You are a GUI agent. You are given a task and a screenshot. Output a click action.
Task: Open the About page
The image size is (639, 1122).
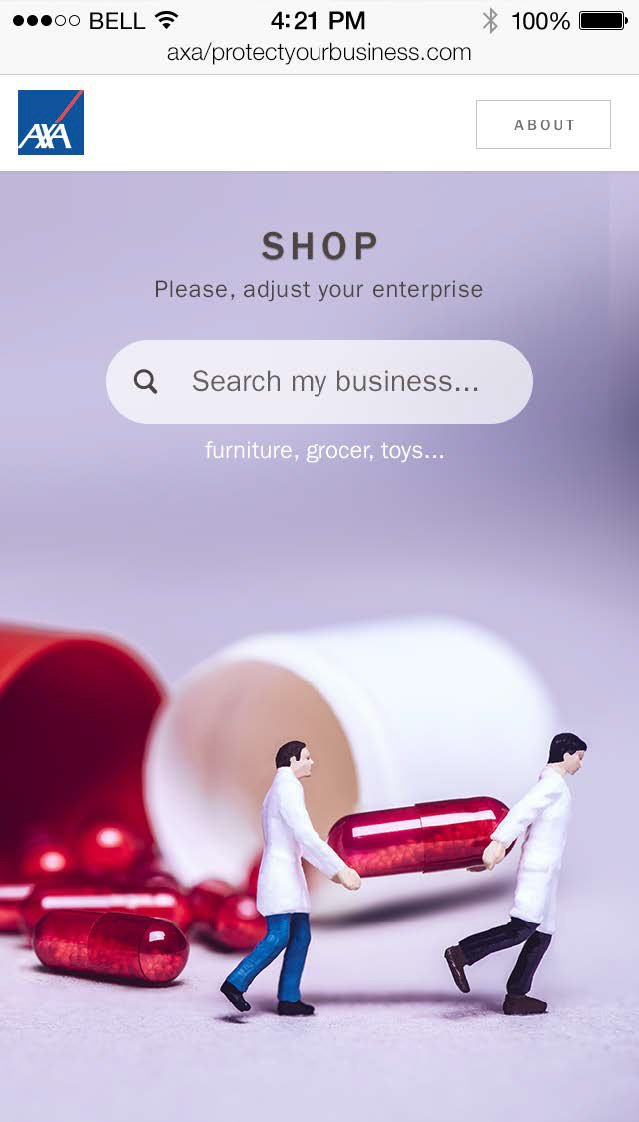[x=543, y=125]
